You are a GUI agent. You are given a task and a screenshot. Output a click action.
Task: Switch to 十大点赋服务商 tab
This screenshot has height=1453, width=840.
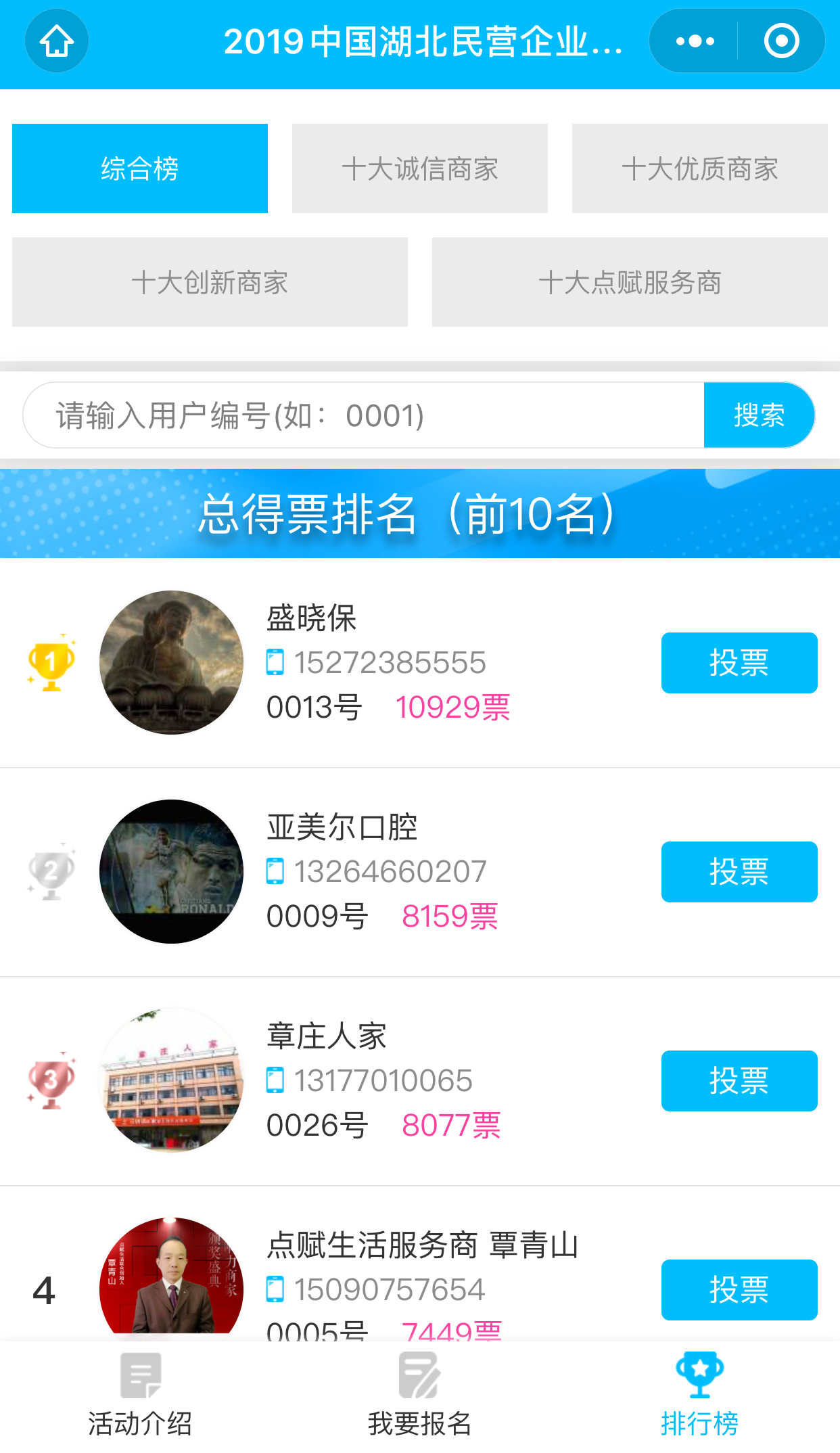click(630, 282)
